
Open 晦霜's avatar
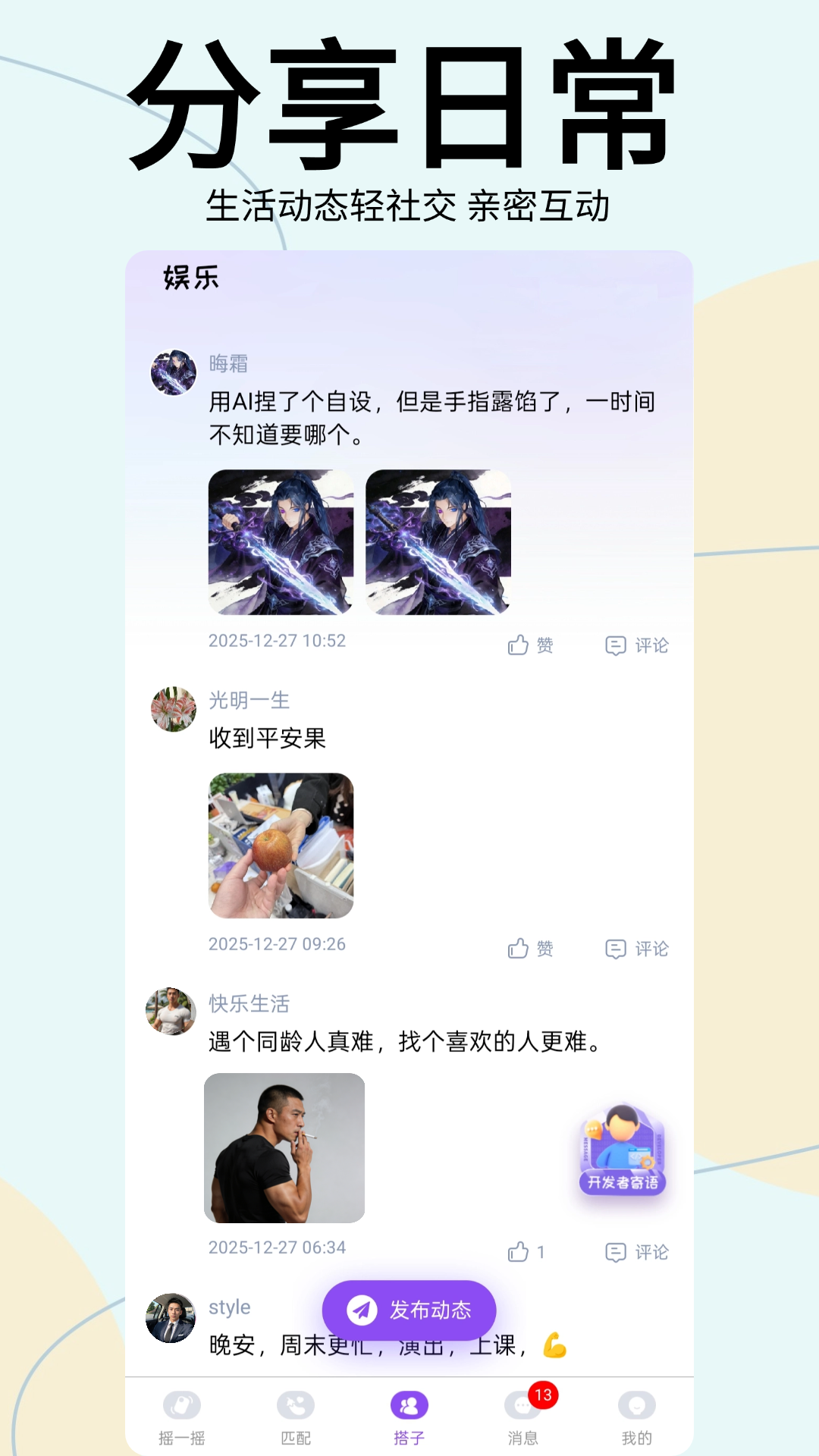173,371
